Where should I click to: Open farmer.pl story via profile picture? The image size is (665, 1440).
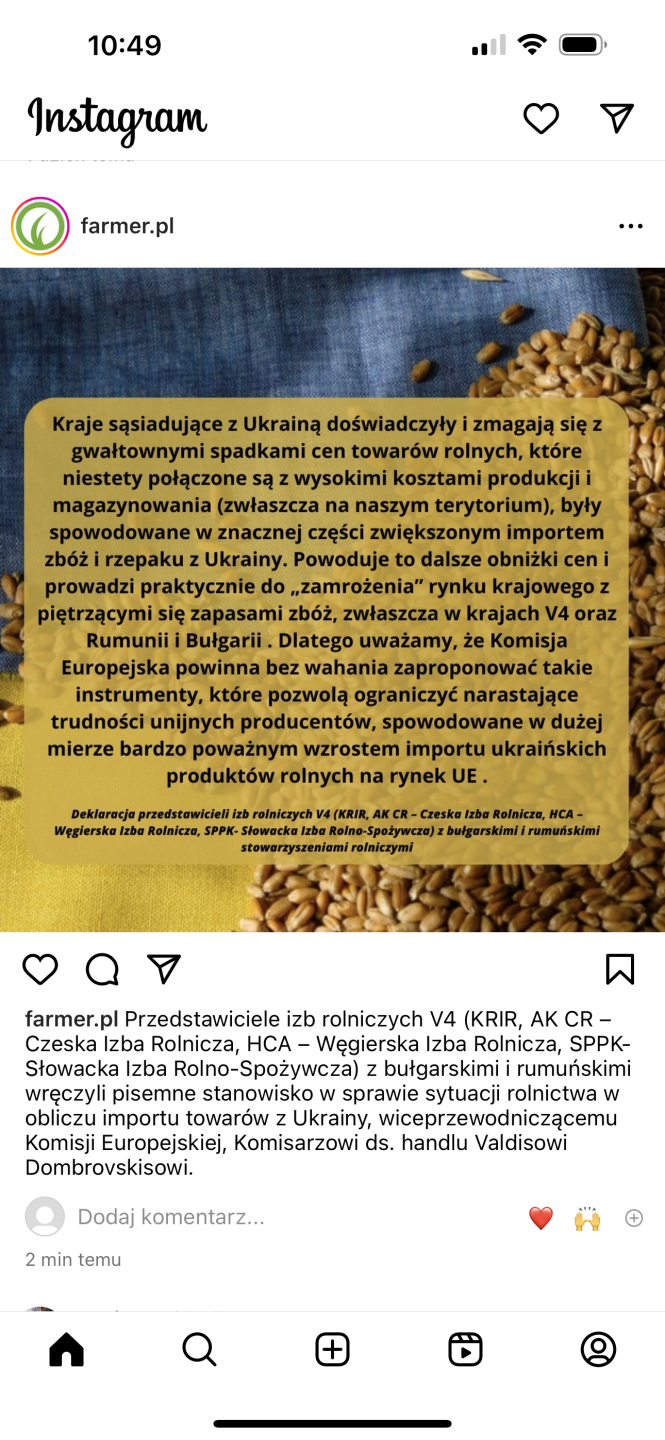coord(40,226)
